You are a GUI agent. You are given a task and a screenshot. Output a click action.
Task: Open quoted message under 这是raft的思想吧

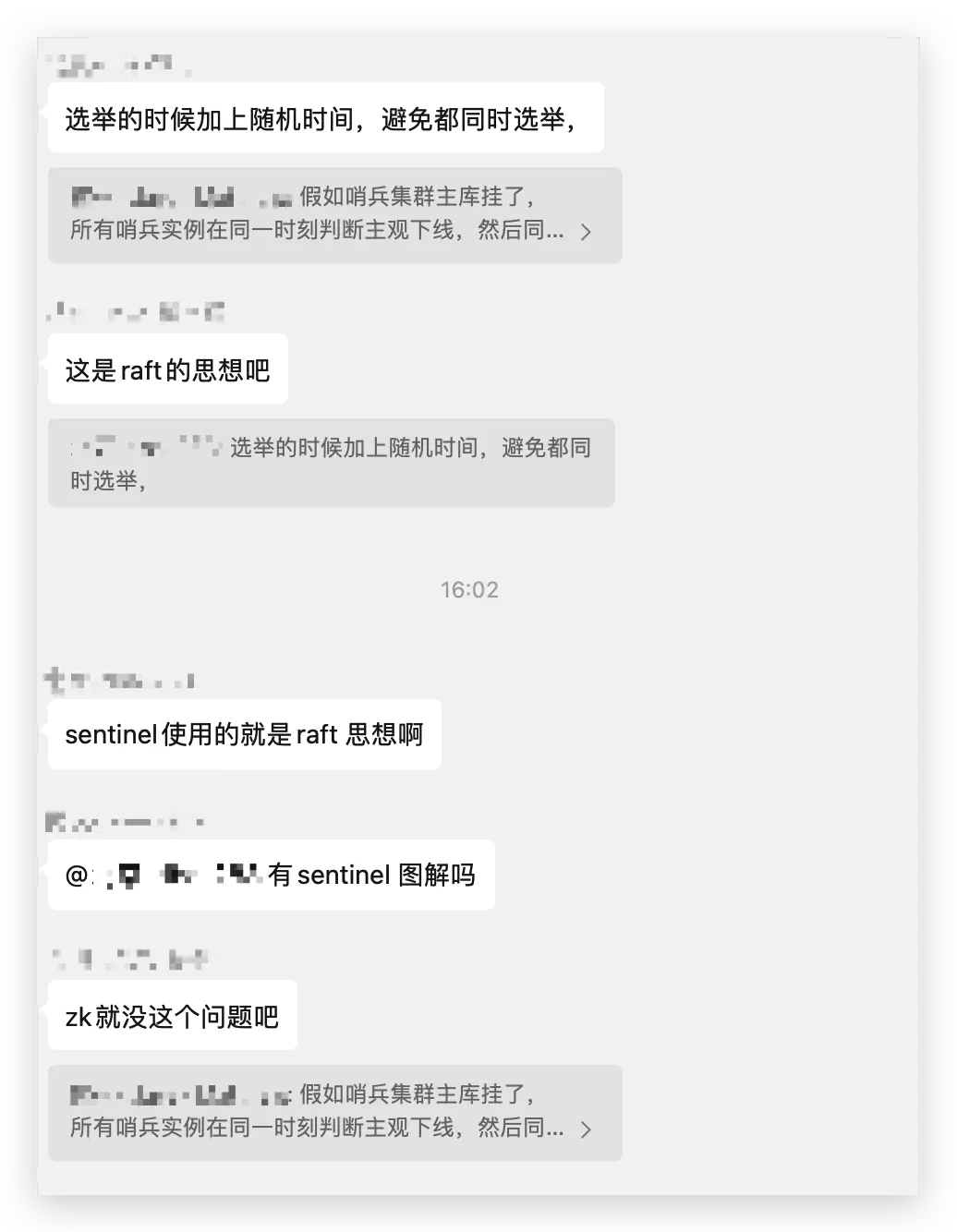coord(331,464)
